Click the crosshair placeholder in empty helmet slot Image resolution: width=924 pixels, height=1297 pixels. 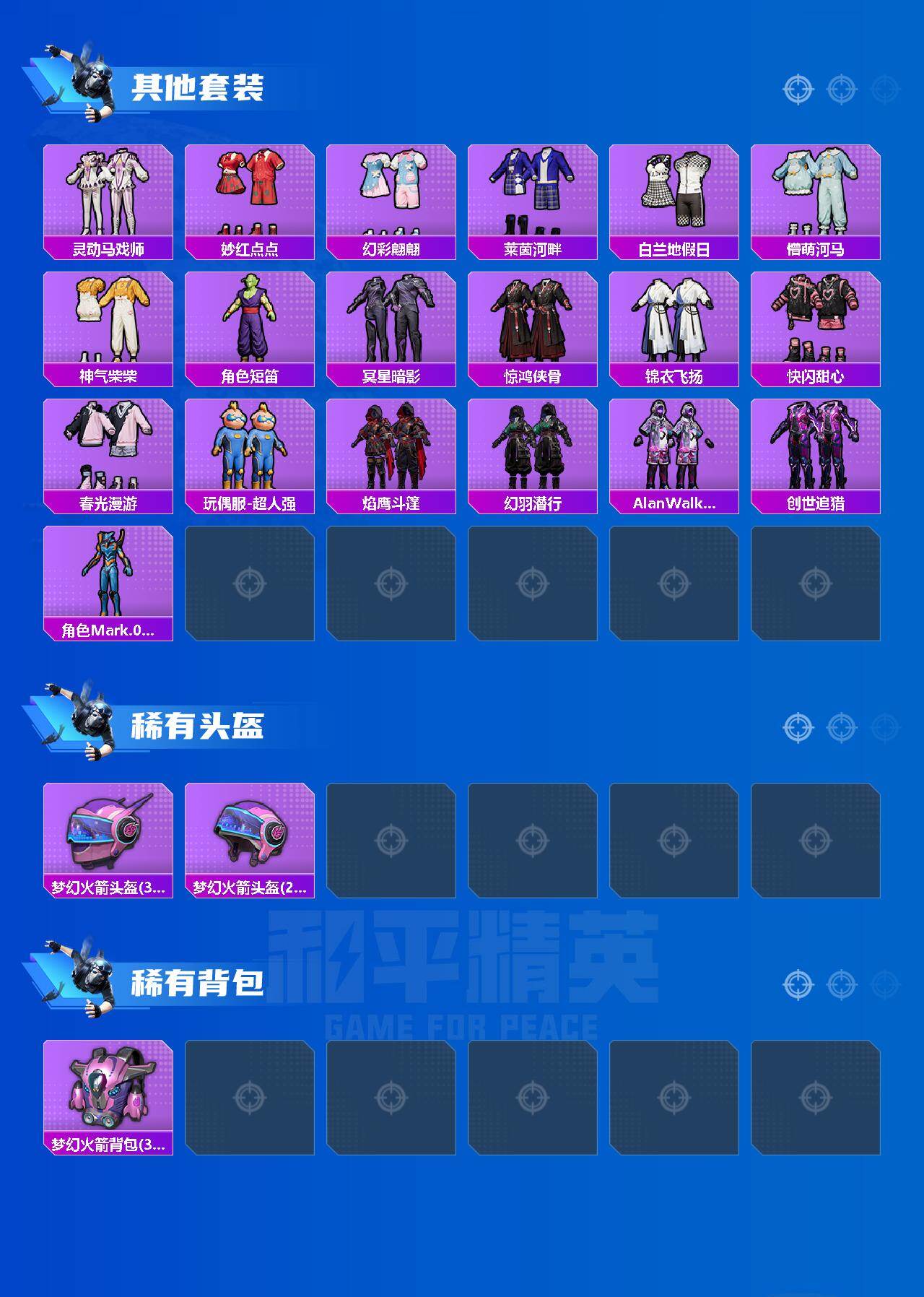tap(393, 840)
